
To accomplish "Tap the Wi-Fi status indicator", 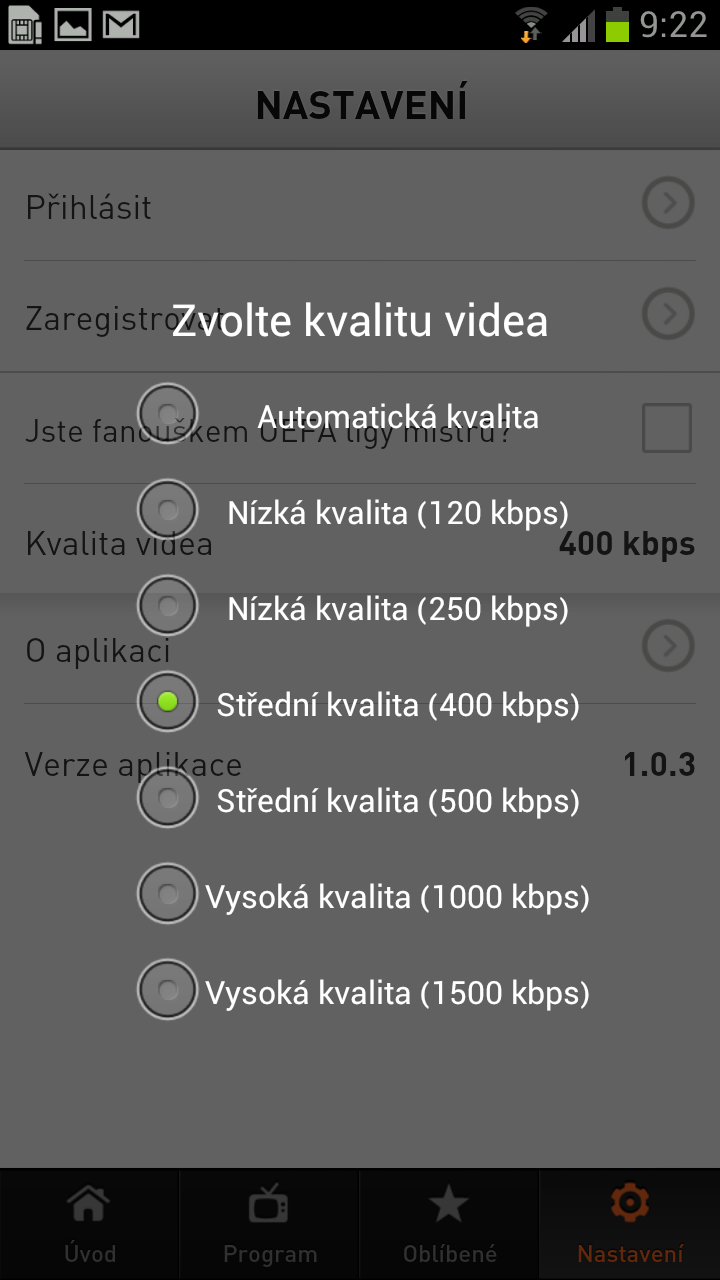I will point(531,25).
